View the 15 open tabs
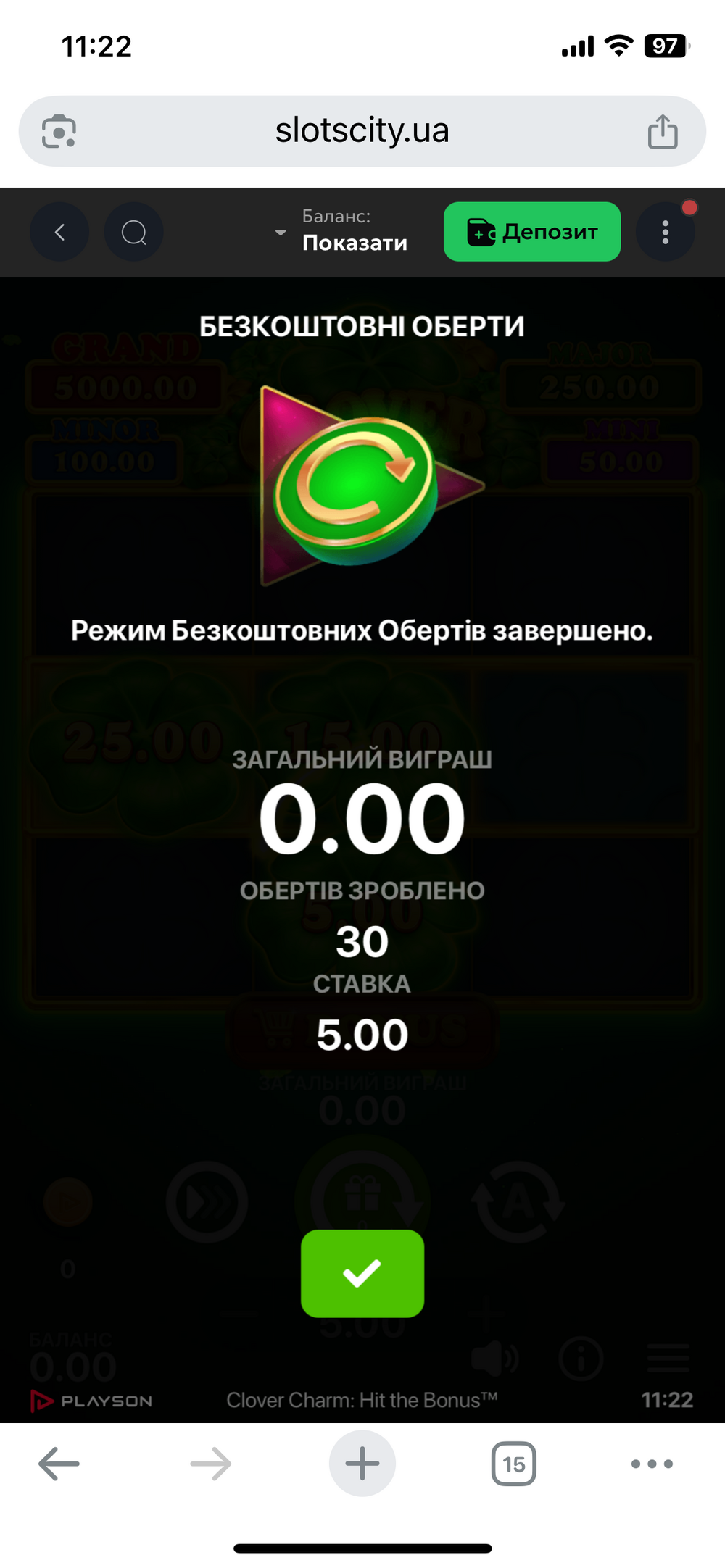Image resolution: width=725 pixels, height=1568 pixels. click(513, 1464)
